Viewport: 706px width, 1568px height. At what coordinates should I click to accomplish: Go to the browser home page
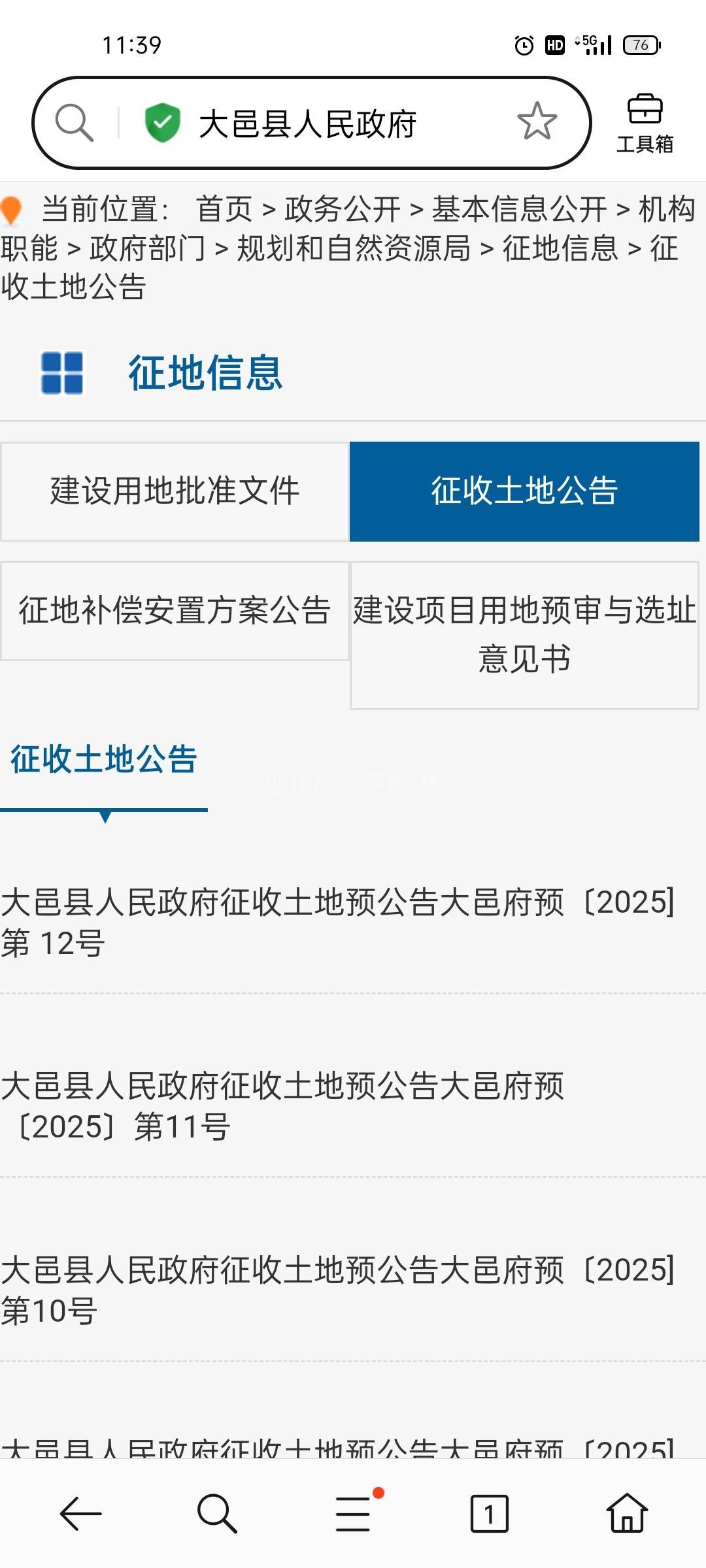[626, 1513]
